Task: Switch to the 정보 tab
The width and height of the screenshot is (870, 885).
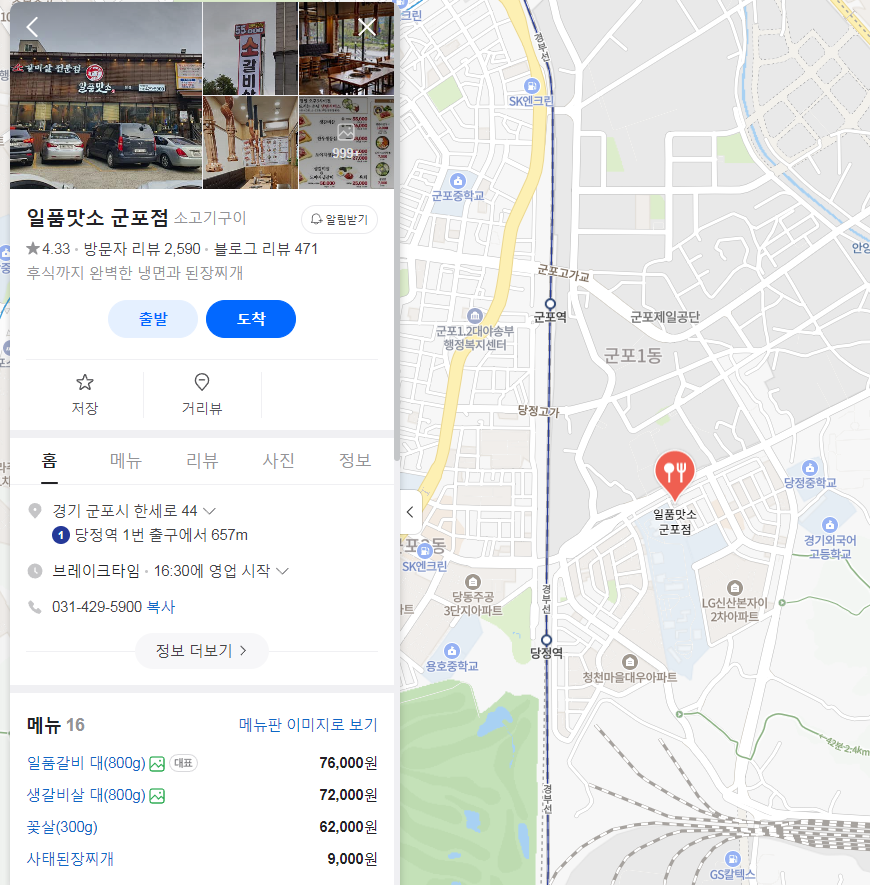Action: pyautogui.click(x=354, y=461)
